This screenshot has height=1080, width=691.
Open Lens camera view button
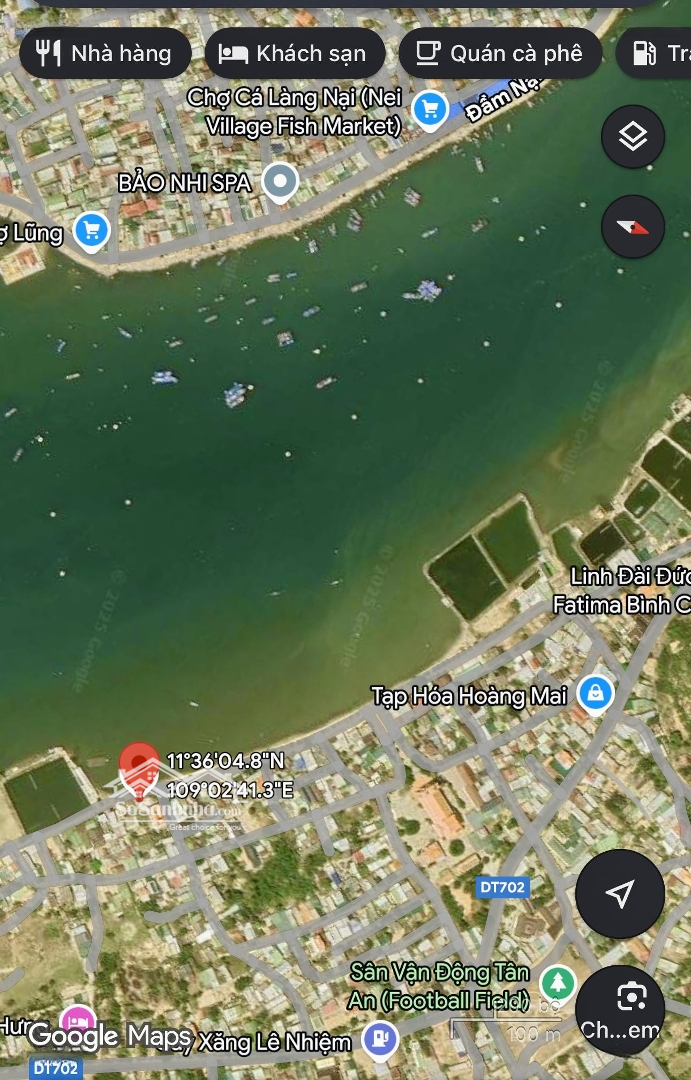(632, 1000)
